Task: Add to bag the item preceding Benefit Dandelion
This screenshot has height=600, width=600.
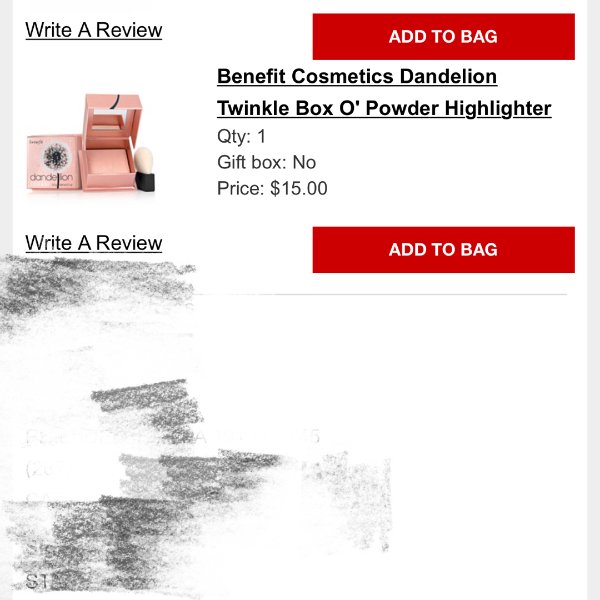Action: pos(443,37)
